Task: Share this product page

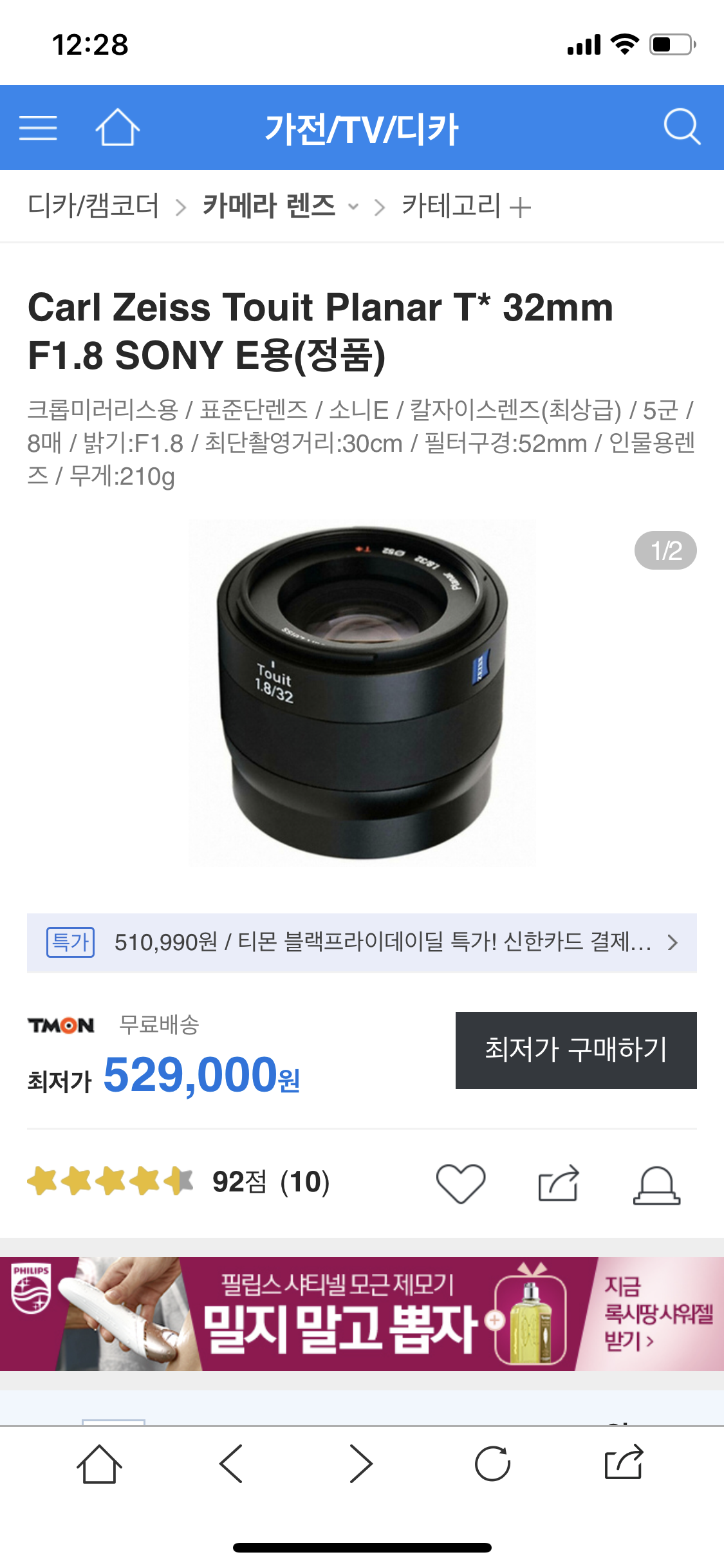Action: [x=559, y=1183]
